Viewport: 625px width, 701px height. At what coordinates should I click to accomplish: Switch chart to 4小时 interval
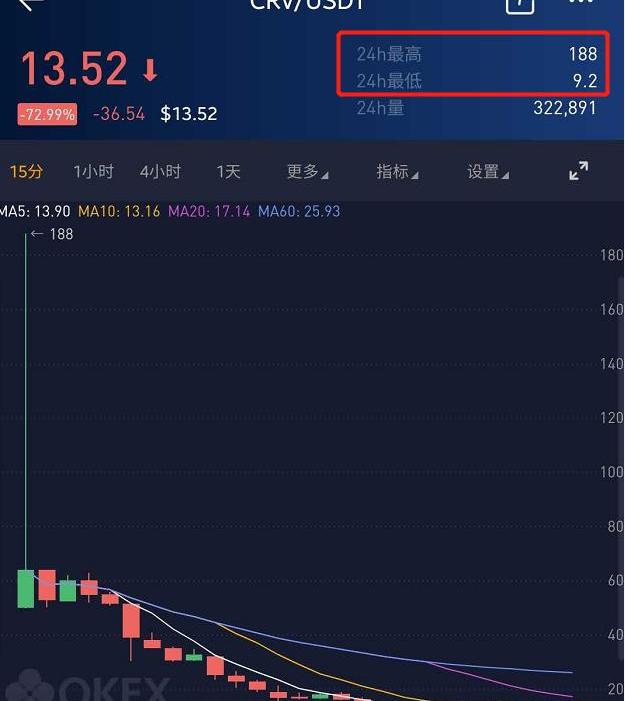160,172
